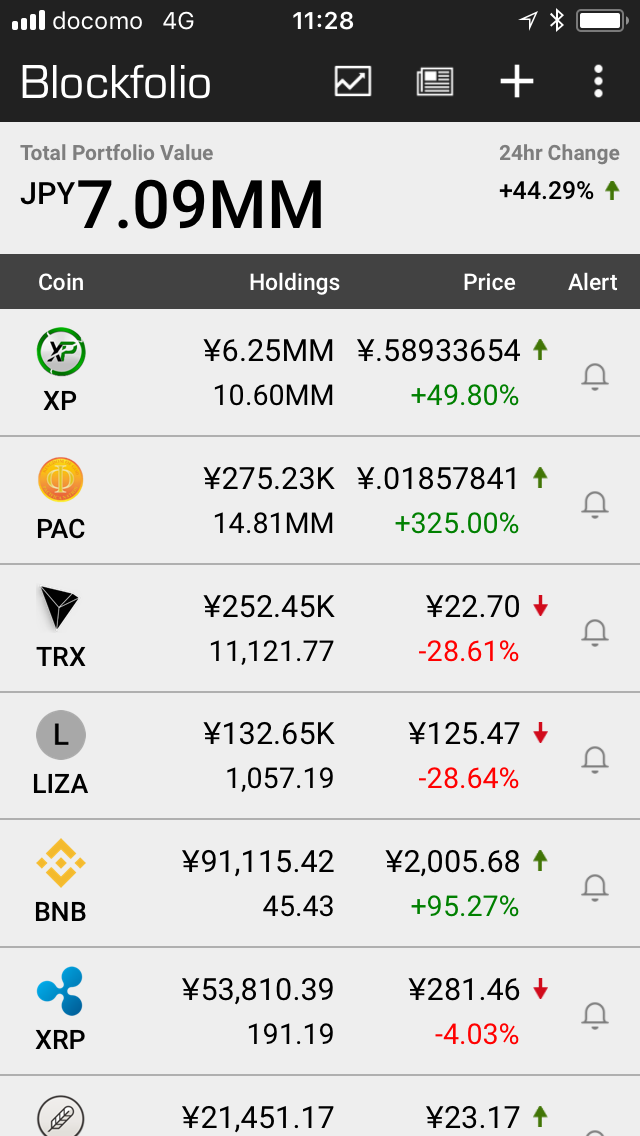Open the alert bell for XRP
The height and width of the screenshot is (1136, 640).
coord(595,1015)
